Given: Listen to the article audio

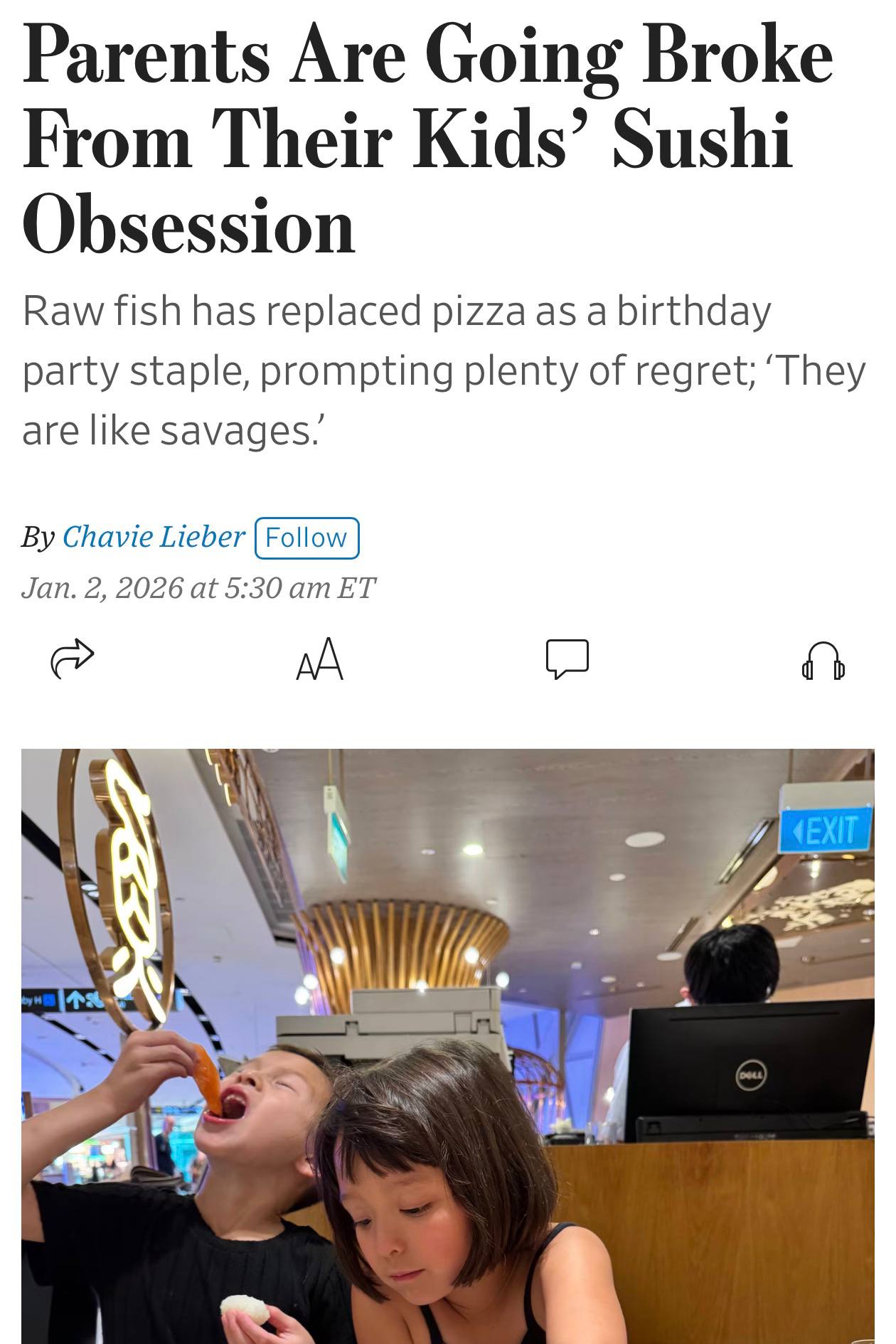Looking at the screenshot, I should [x=823, y=661].
